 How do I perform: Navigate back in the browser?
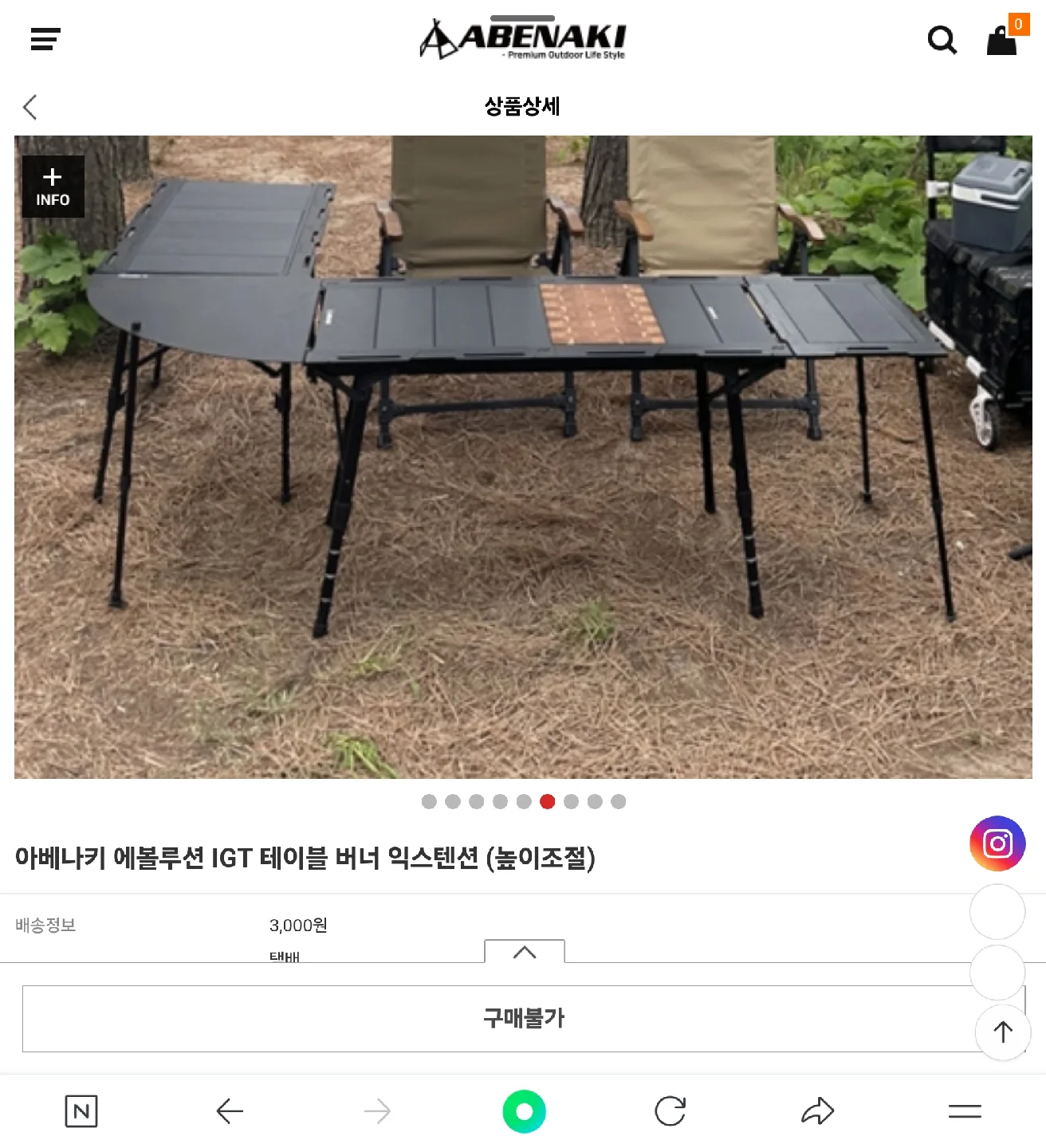[x=230, y=1111]
